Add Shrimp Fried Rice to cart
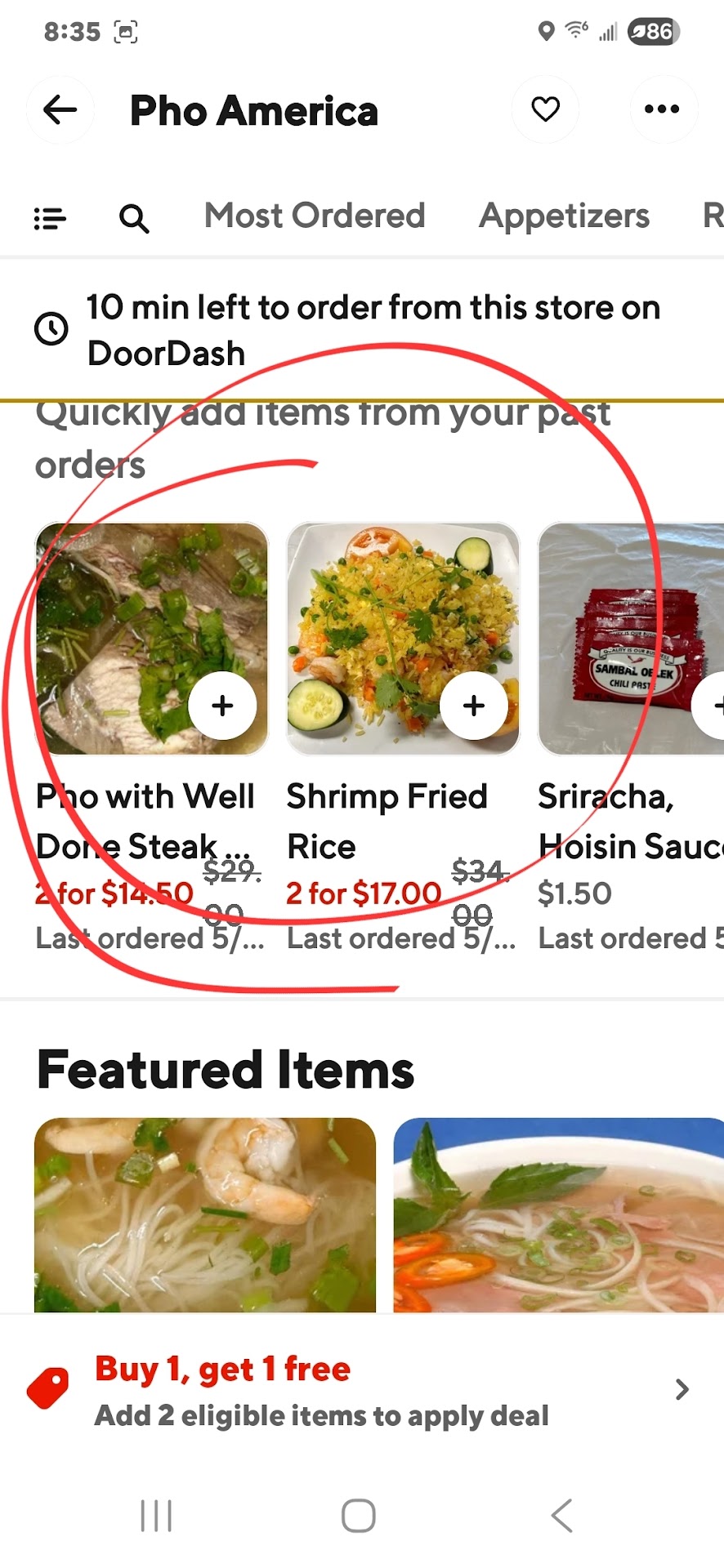Viewport: 724px width, 1568px height. click(474, 706)
